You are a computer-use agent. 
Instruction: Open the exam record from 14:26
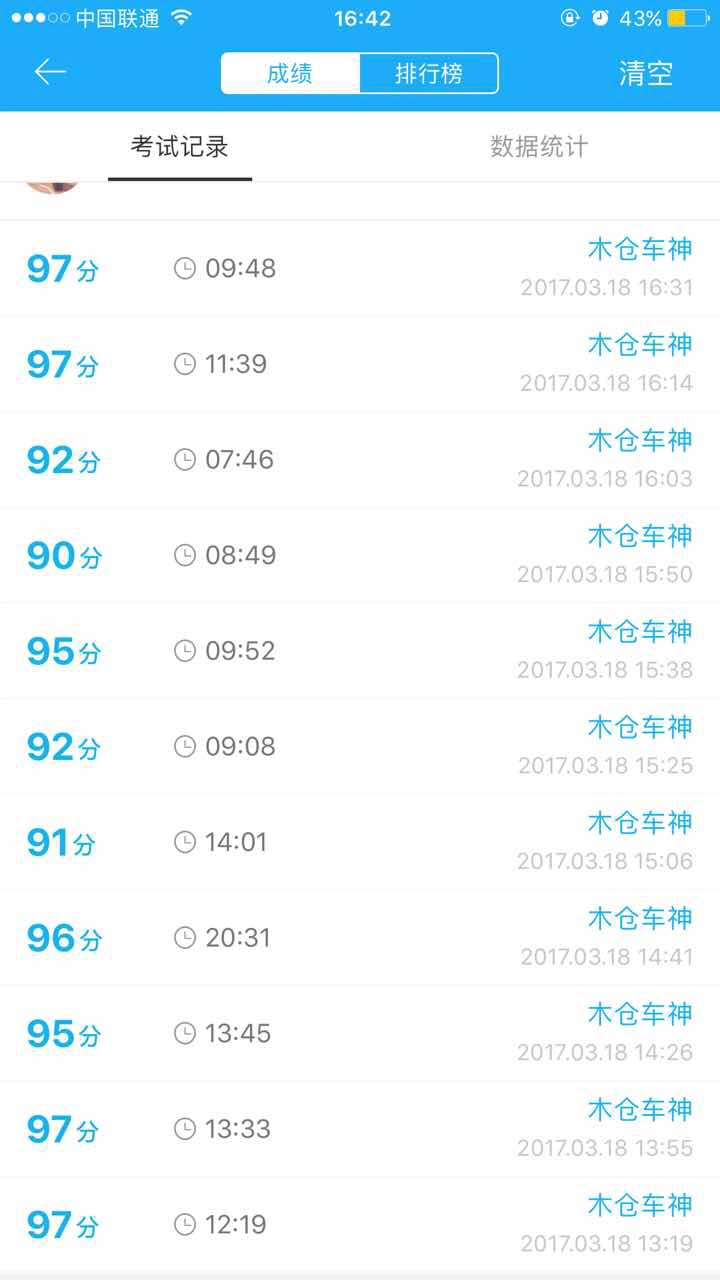[360, 1033]
